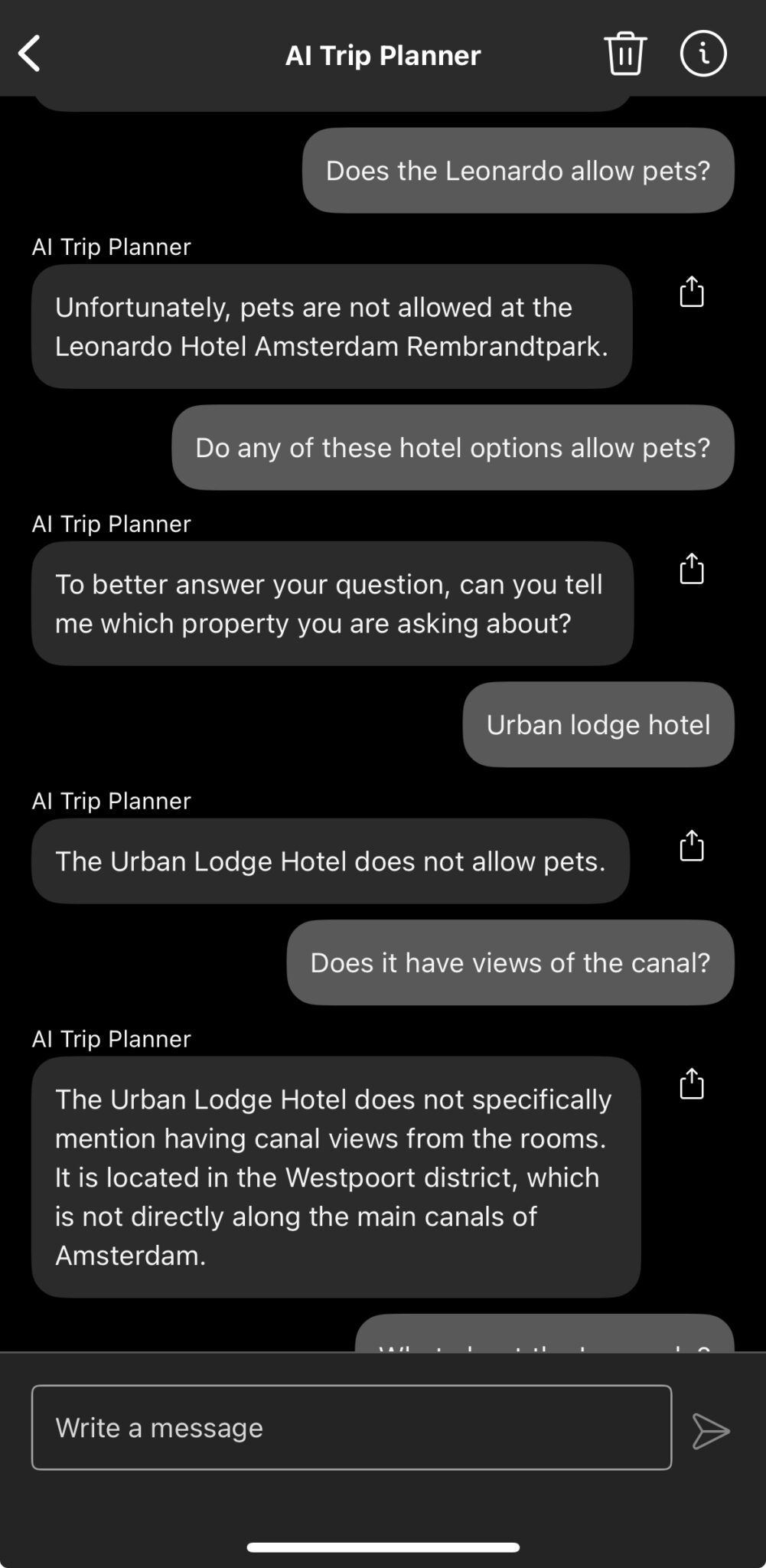Delete the conversation with trash icon
The image size is (766, 1568).
point(625,54)
